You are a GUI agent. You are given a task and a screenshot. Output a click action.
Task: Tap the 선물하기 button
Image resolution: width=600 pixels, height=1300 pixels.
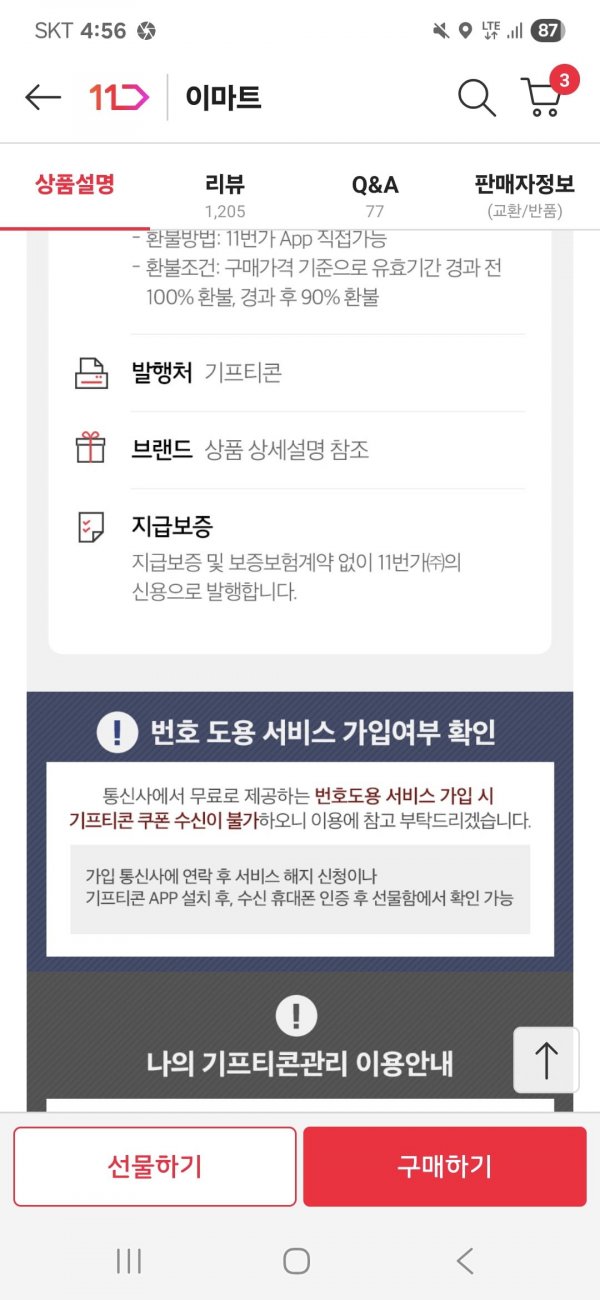point(155,1166)
